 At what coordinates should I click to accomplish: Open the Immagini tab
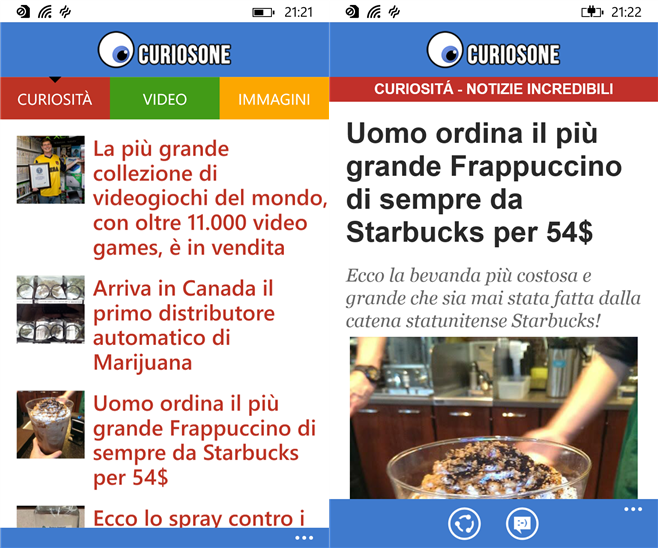(x=274, y=99)
